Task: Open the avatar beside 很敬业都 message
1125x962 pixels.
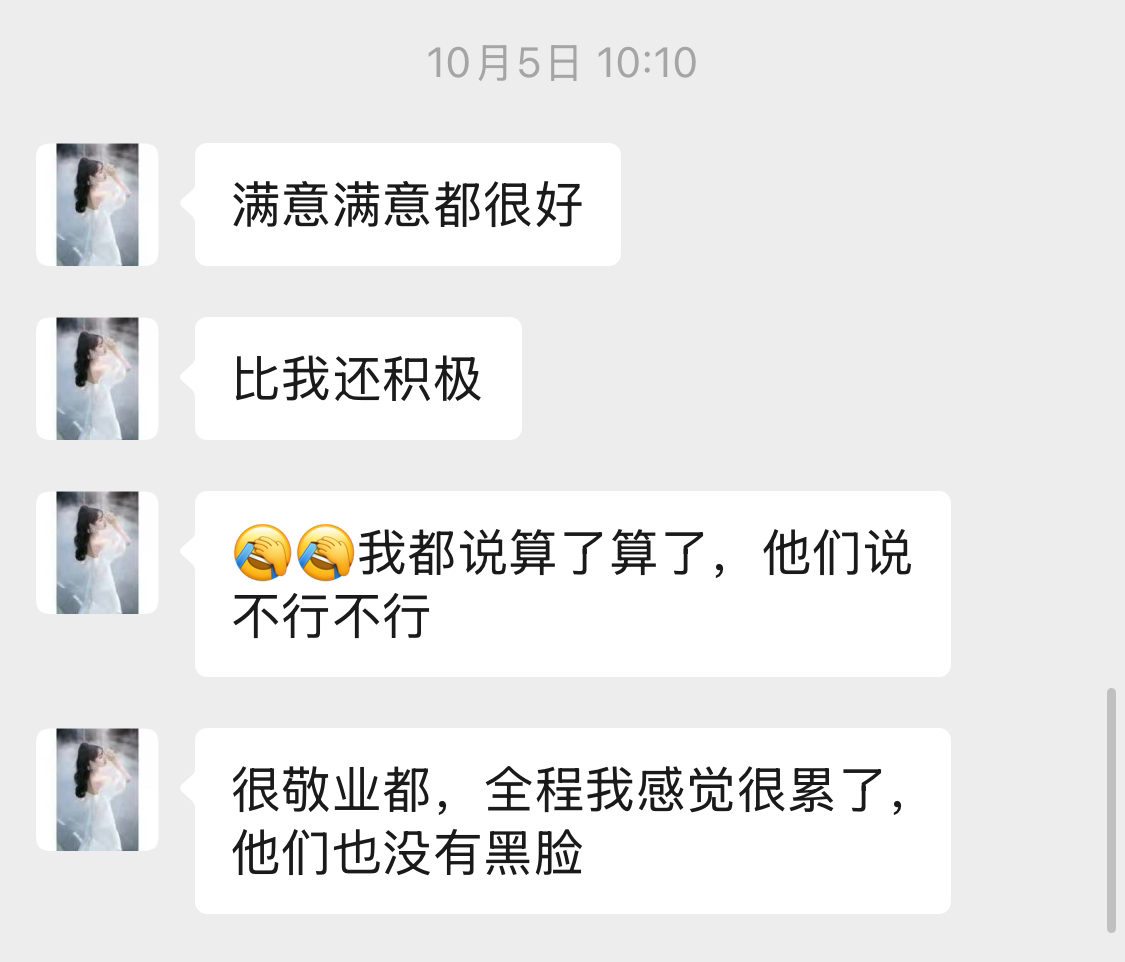Action: click(97, 790)
